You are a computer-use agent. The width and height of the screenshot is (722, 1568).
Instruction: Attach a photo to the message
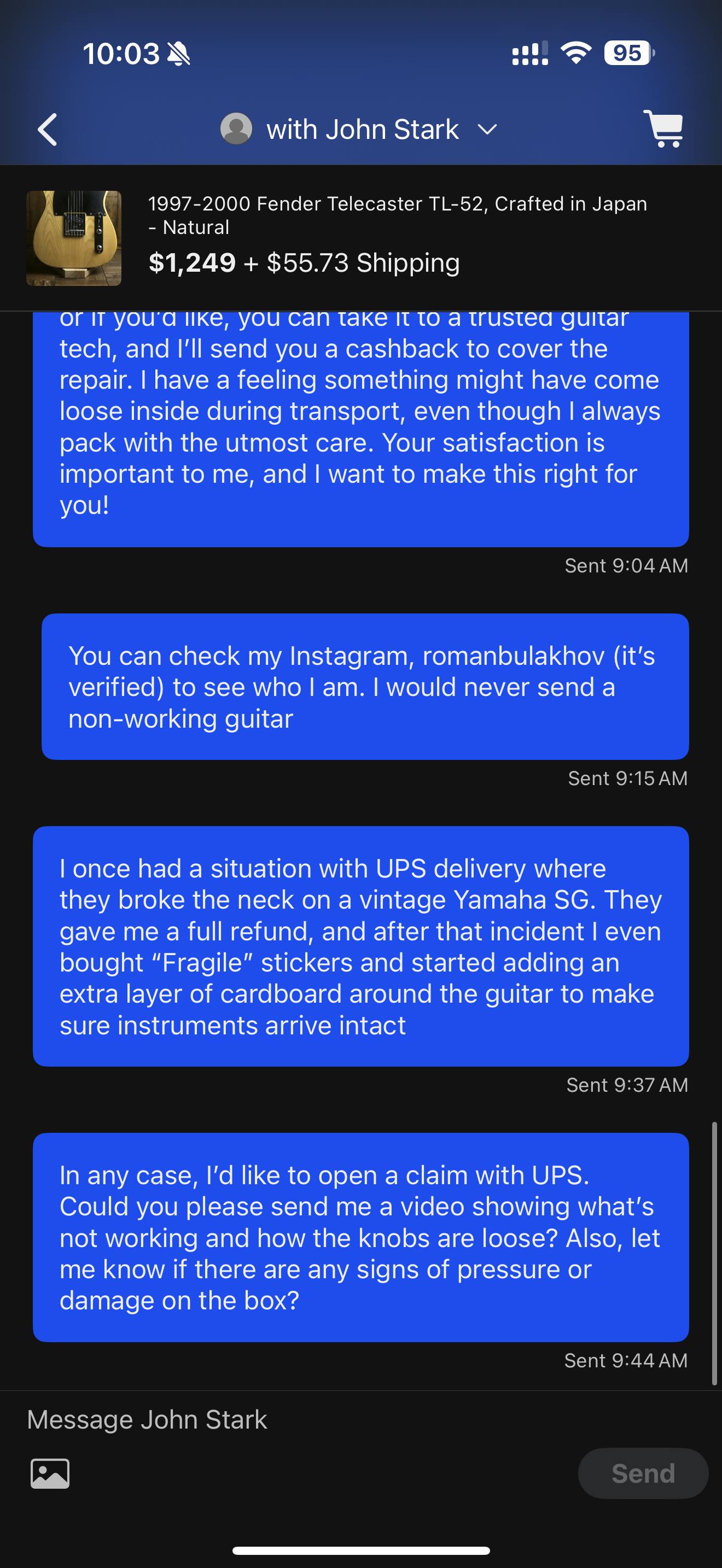pos(50,1473)
